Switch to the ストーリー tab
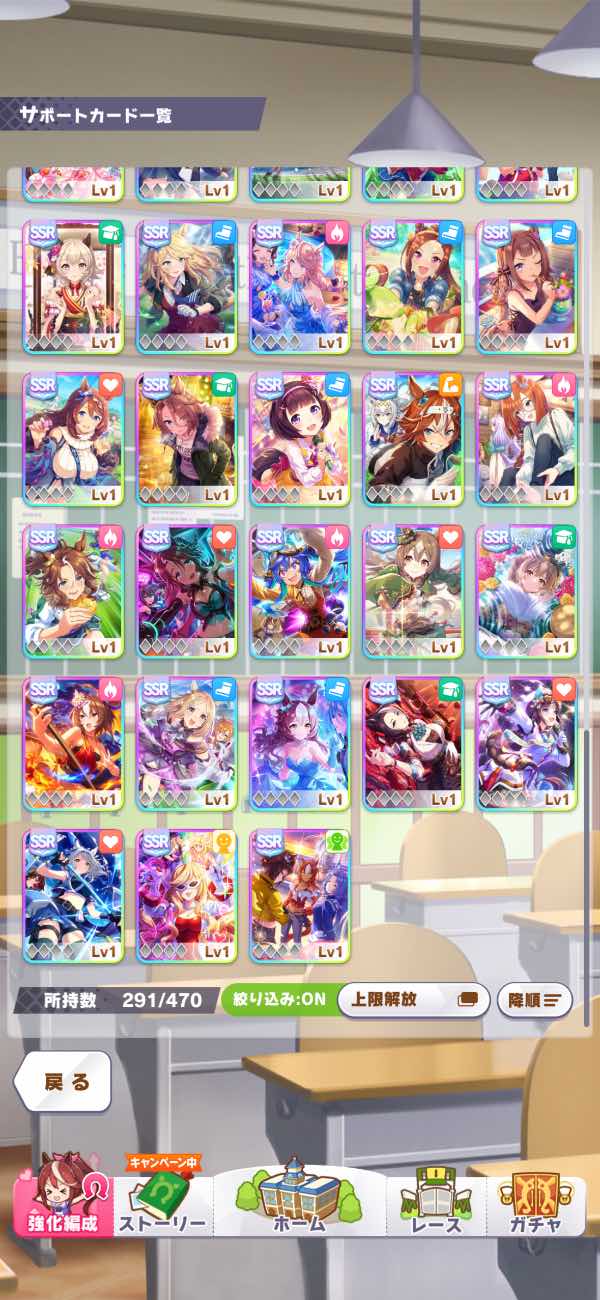The width and height of the screenshot is (600, 1300). click(162, 1204)
